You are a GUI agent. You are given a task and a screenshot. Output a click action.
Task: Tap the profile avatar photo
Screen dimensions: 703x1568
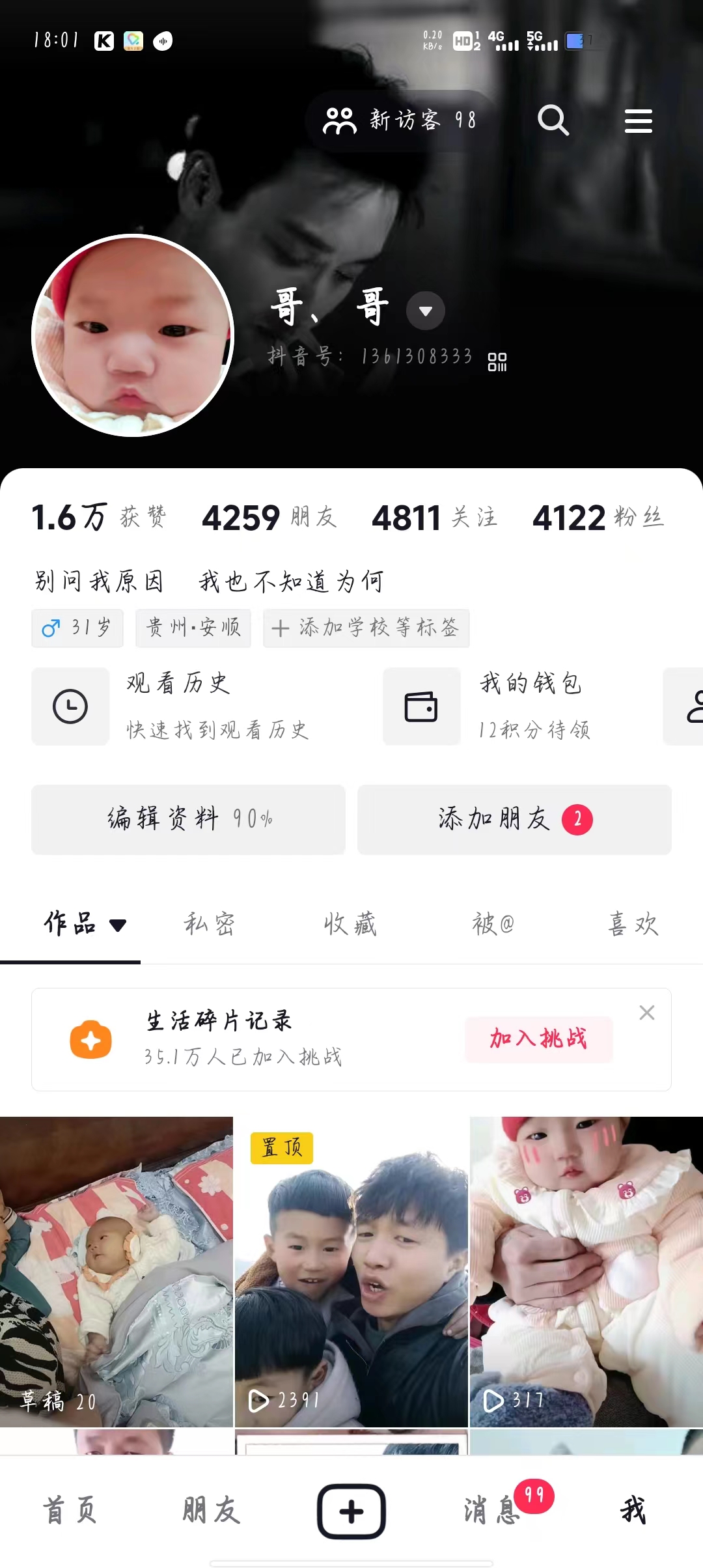point(133,335)
